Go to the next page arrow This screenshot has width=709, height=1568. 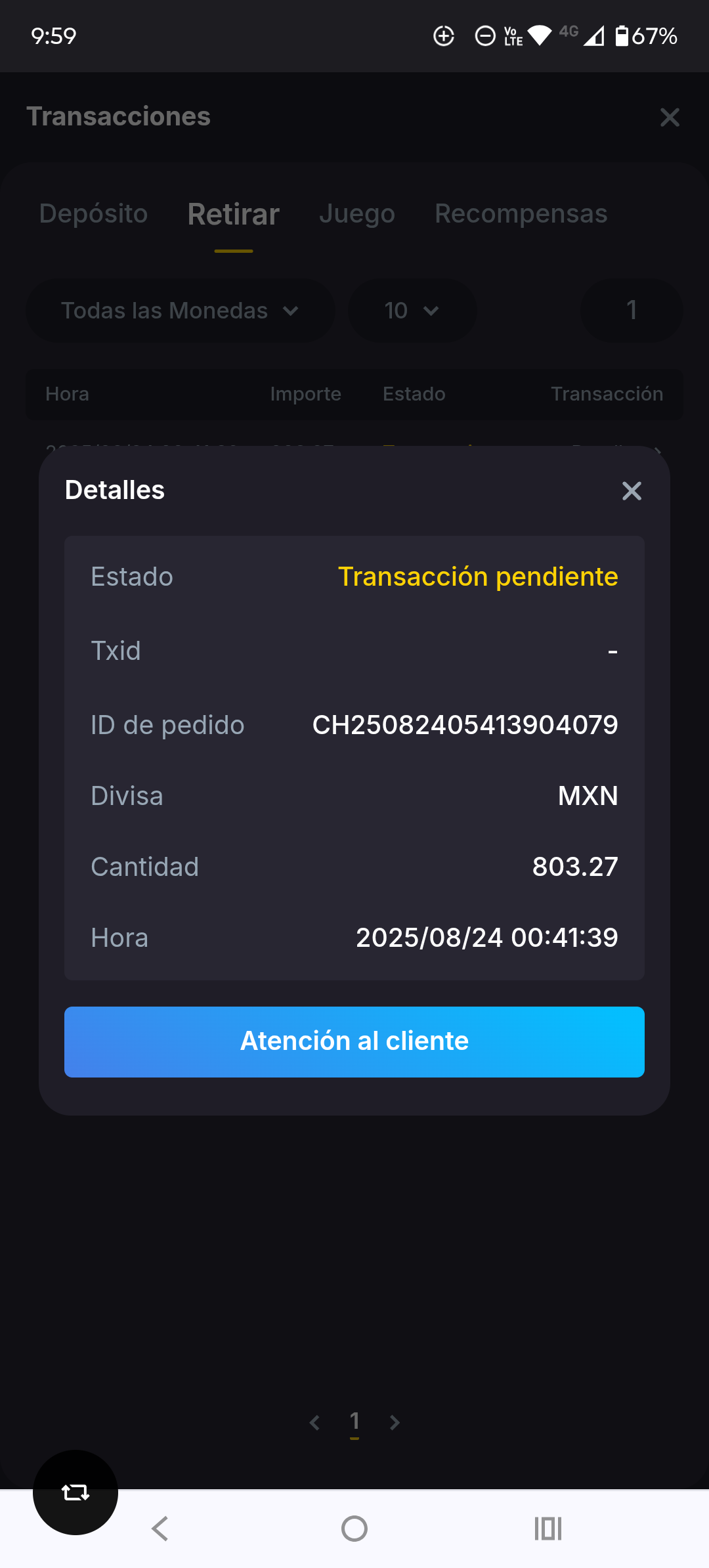395,1422
